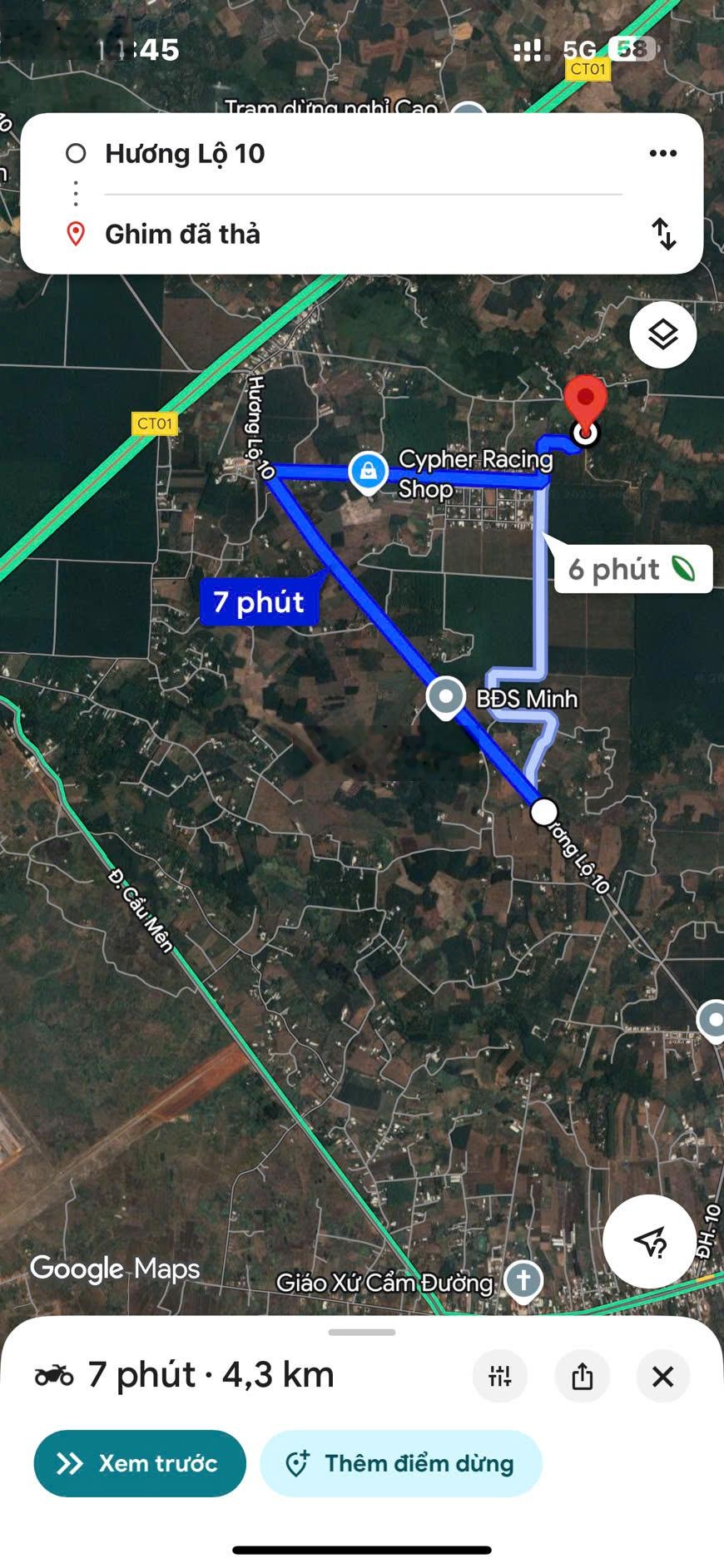Open the Giáo Xứ Cẩm Đường marker
Screen dimensions: 724x1568
click(523, 1280)
